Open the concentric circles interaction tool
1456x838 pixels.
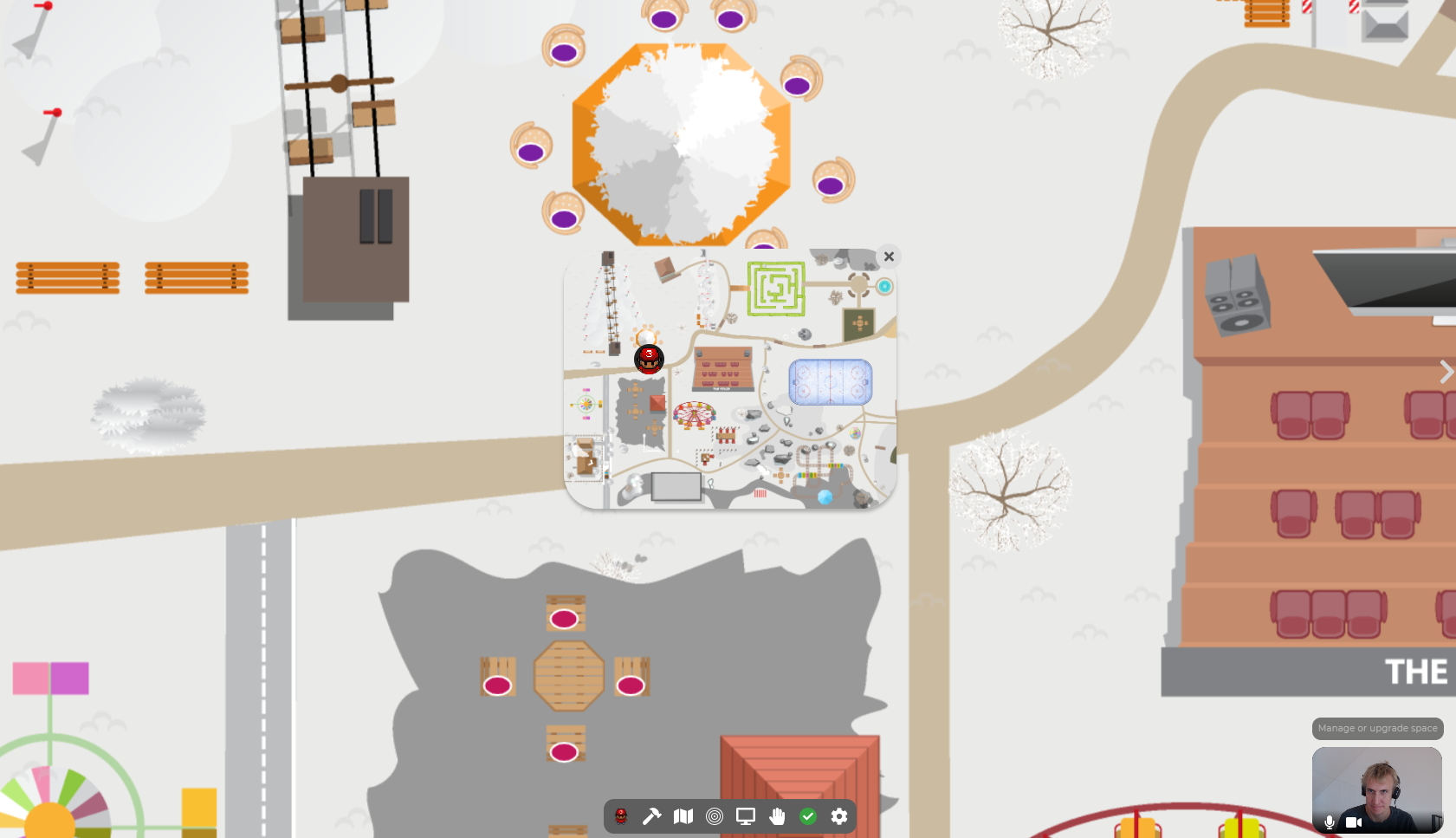715,816
